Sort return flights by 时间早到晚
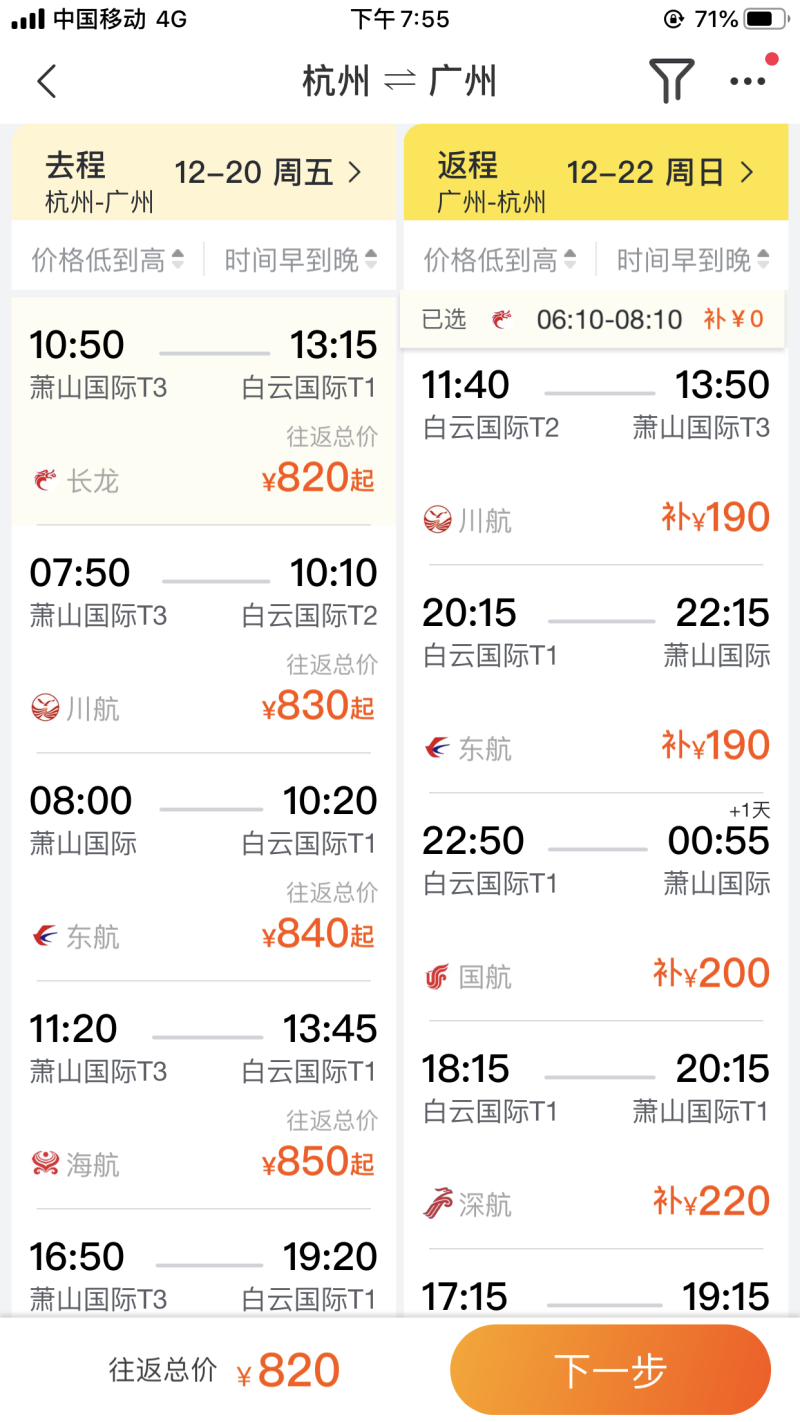 (x=692, y=261)
